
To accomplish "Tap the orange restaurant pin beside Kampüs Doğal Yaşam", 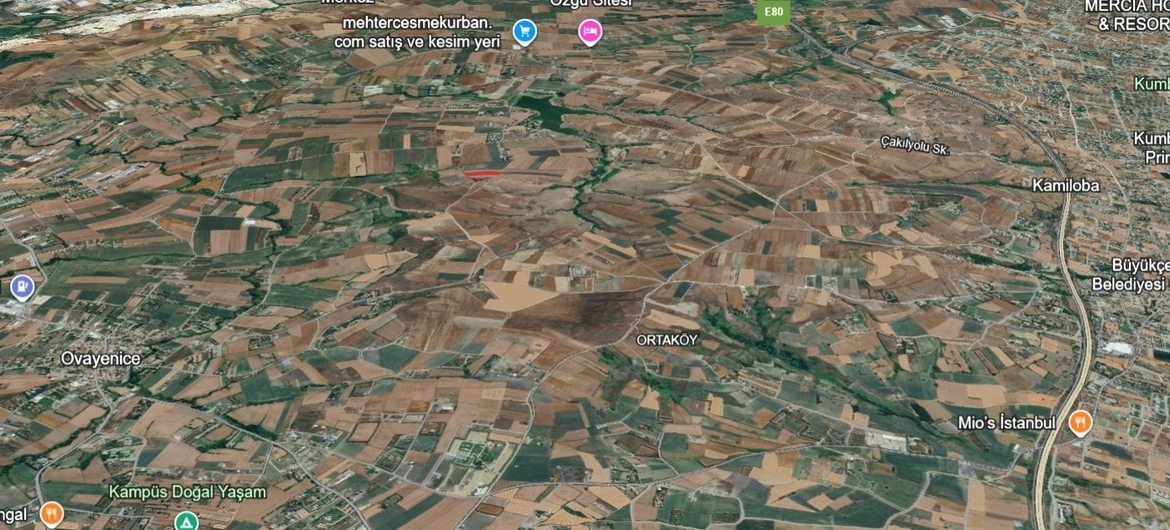I will [x=51, y=514].
